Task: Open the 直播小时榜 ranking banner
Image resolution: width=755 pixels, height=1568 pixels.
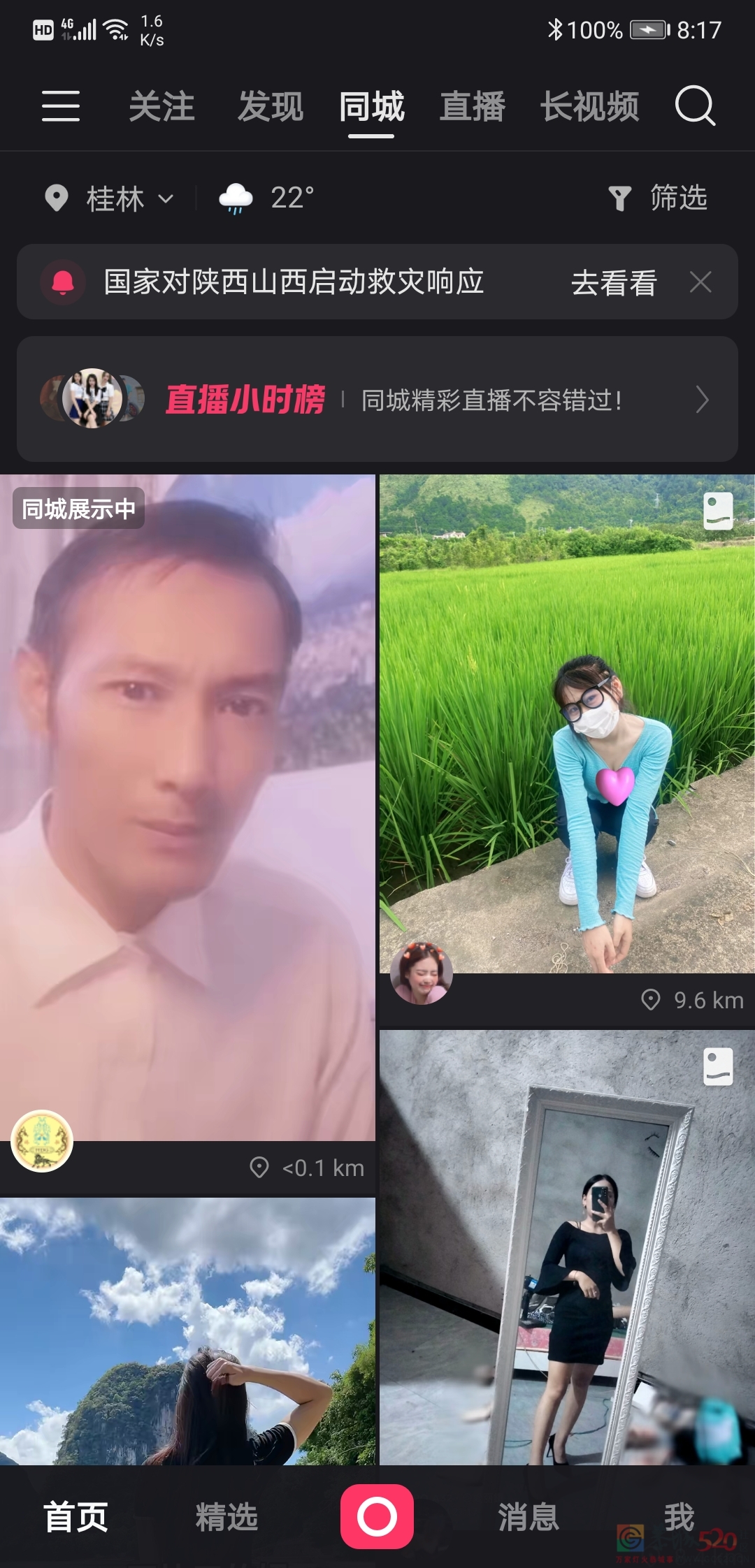Action: (x=377, y=400)
